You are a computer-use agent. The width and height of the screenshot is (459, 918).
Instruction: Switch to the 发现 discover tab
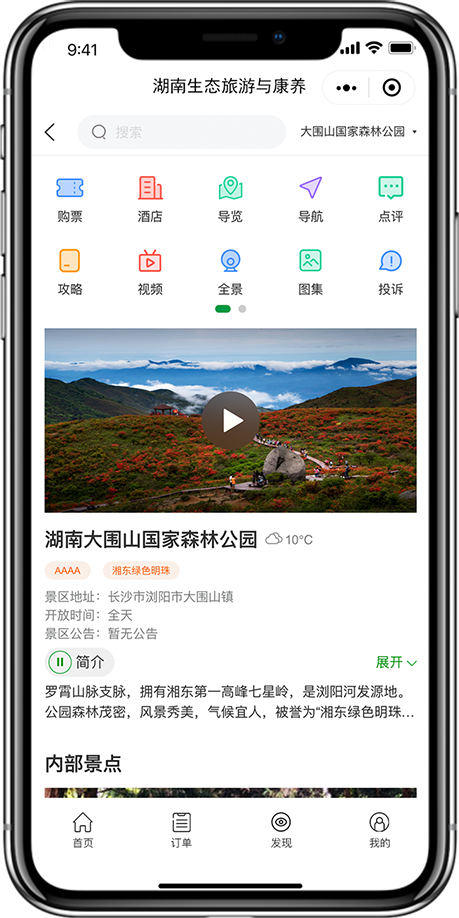pos(281,830)
